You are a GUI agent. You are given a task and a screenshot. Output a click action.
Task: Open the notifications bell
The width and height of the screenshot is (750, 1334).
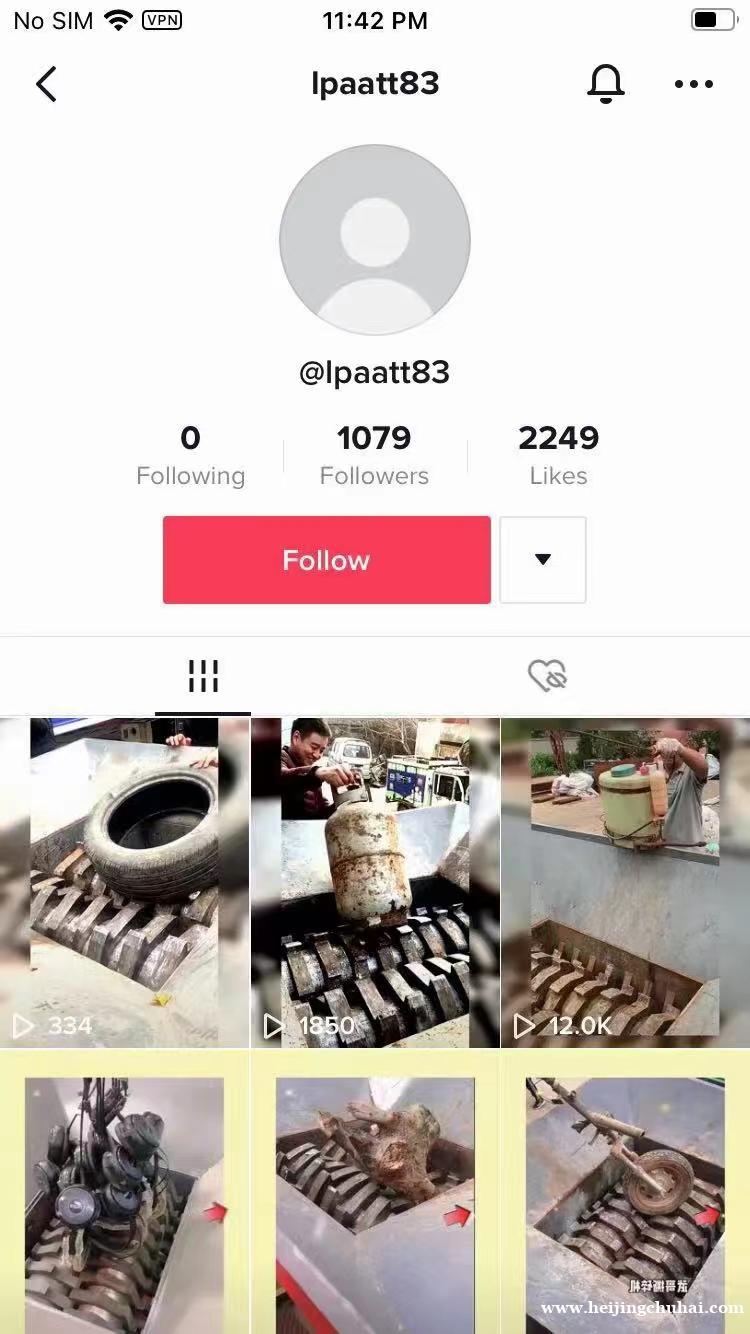[605, 84]
